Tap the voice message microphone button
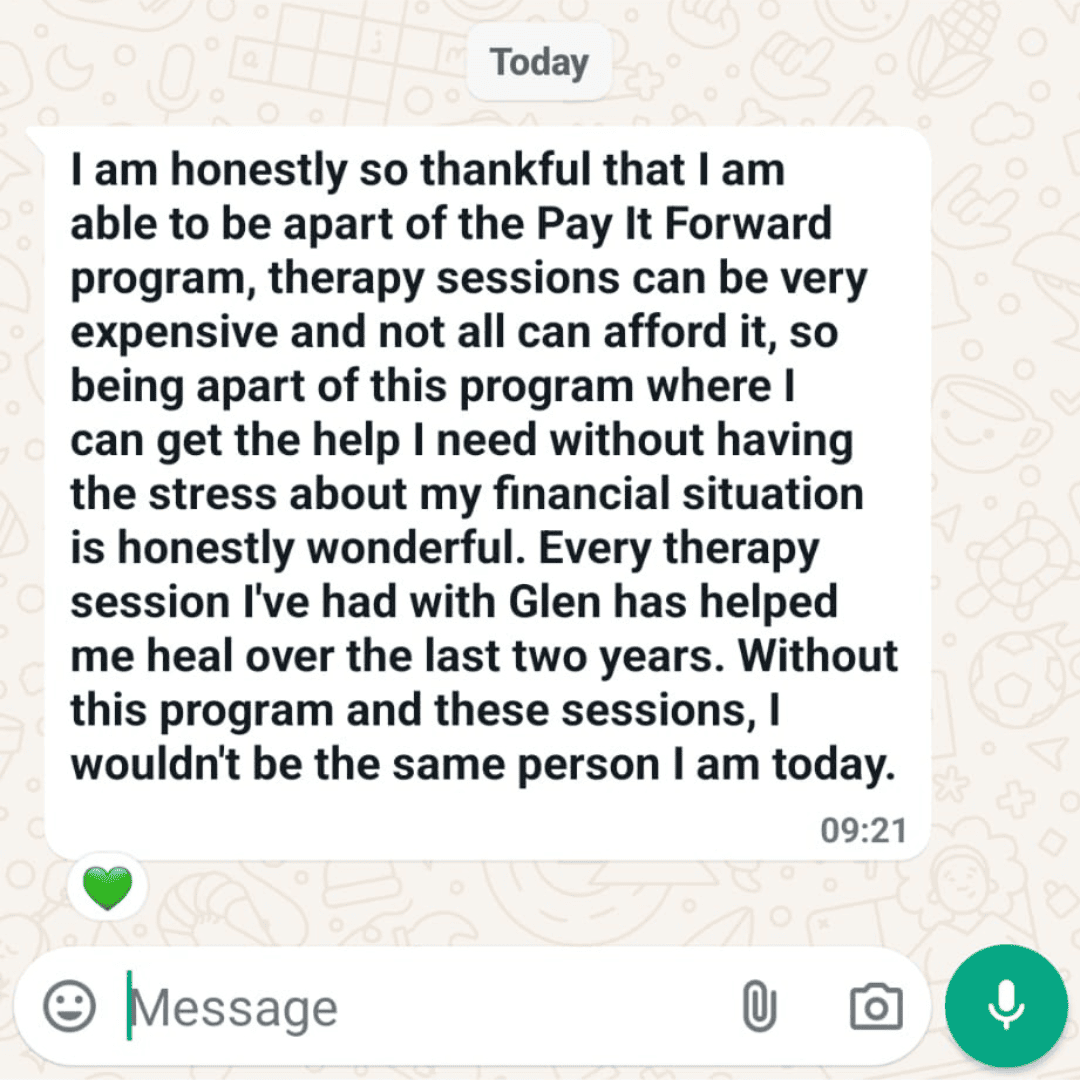1080x1080 pixels. point(1005,1006)
